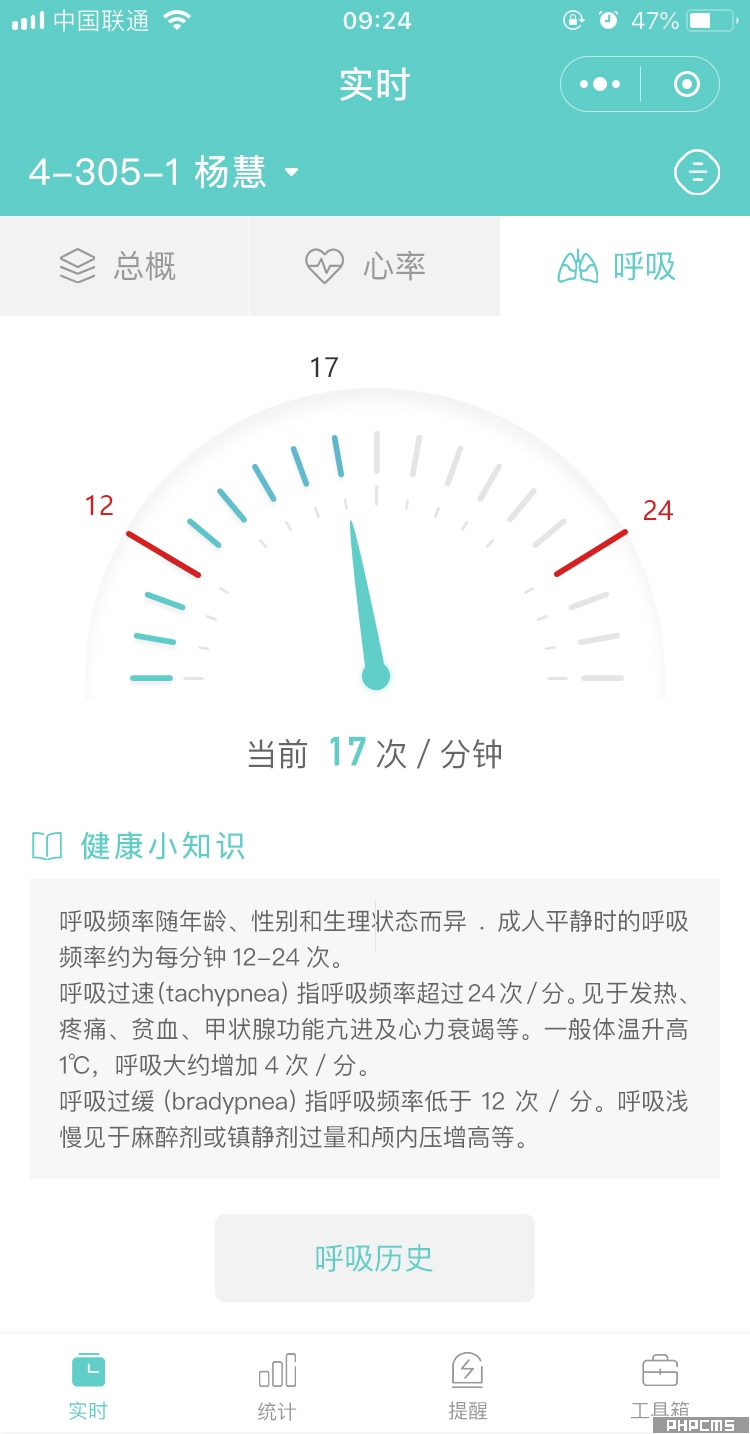Close the mini program with the circle button
This screenshot has width=750, height=1434.
coord(686,85)
